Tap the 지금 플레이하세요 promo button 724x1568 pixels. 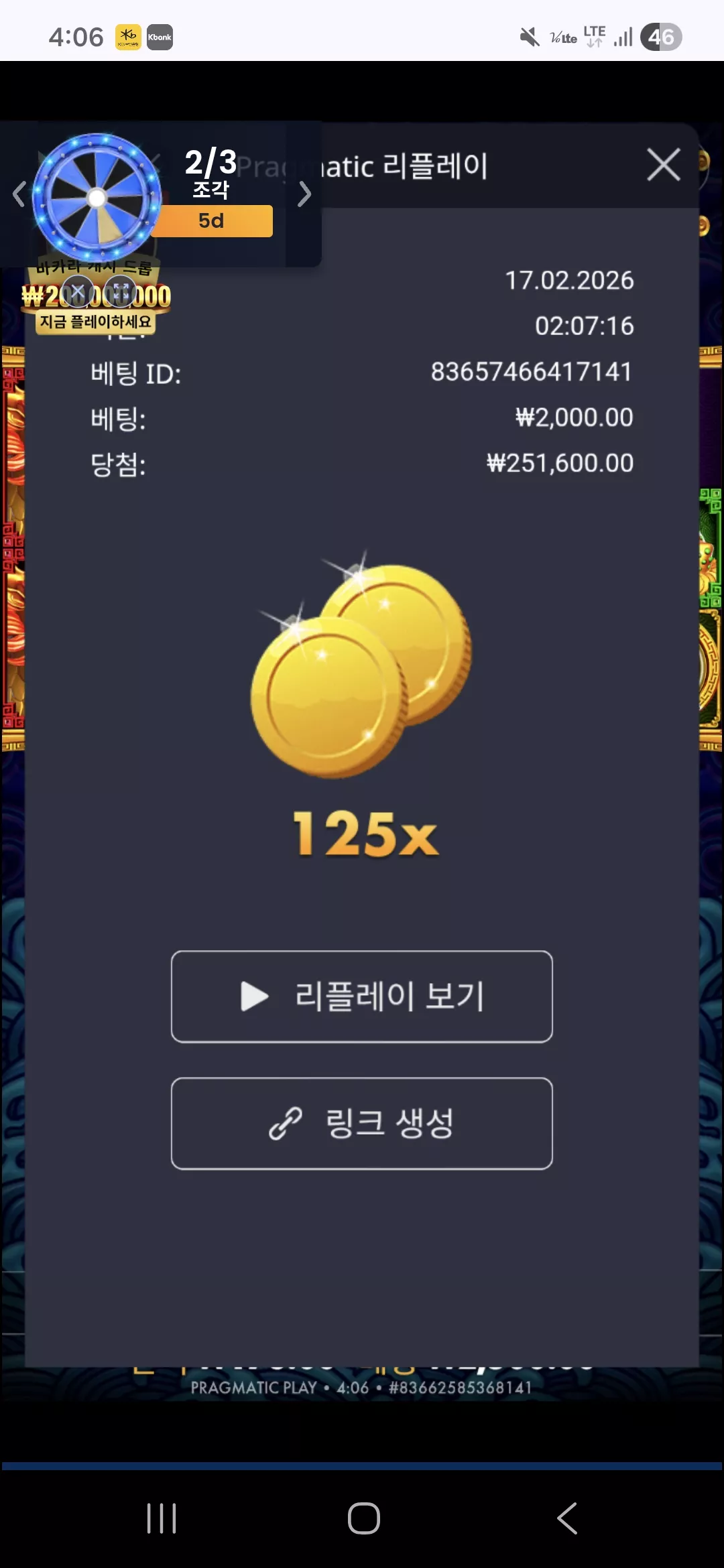(95, 322)
